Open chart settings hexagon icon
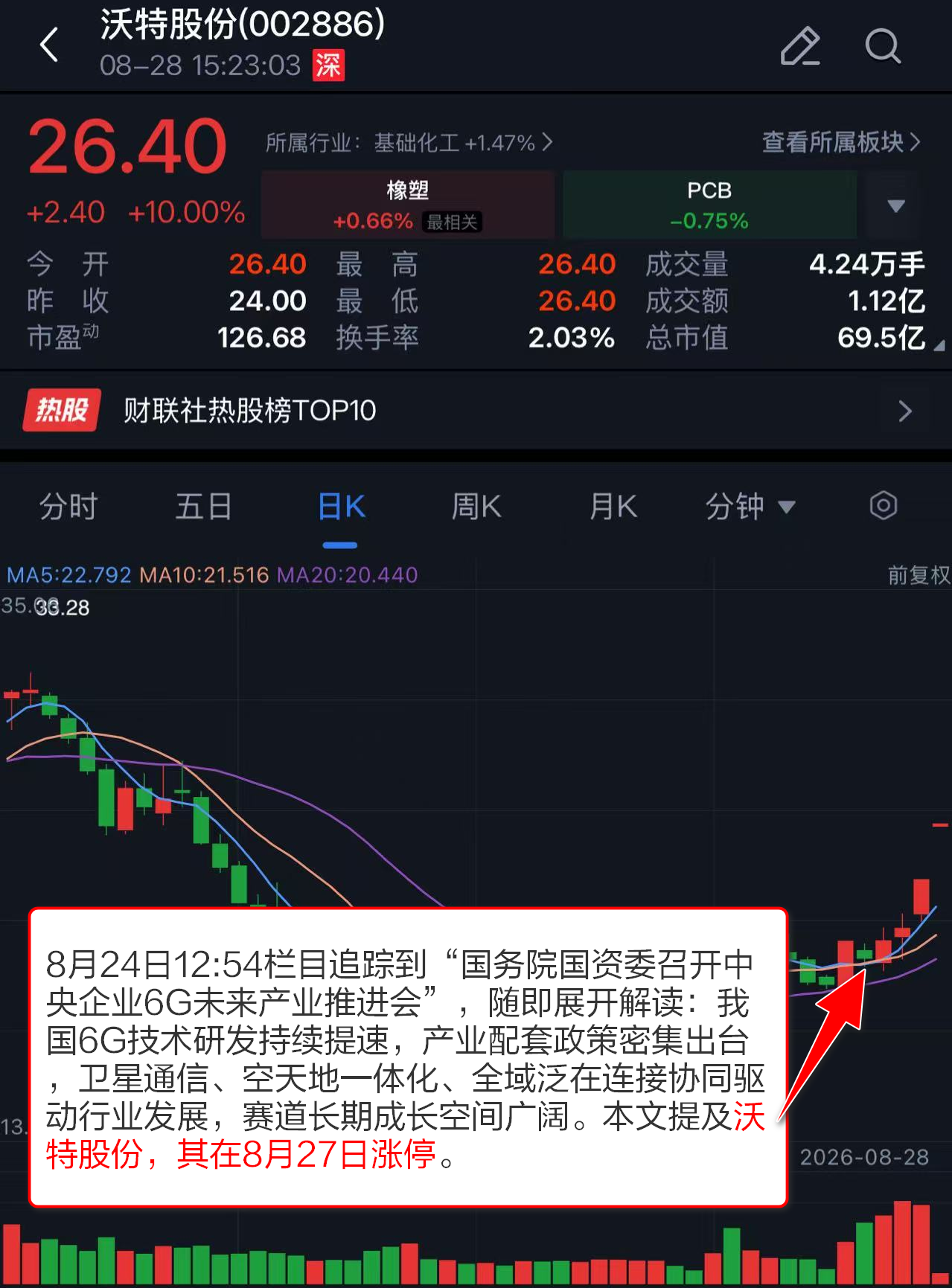 (884, 506)
